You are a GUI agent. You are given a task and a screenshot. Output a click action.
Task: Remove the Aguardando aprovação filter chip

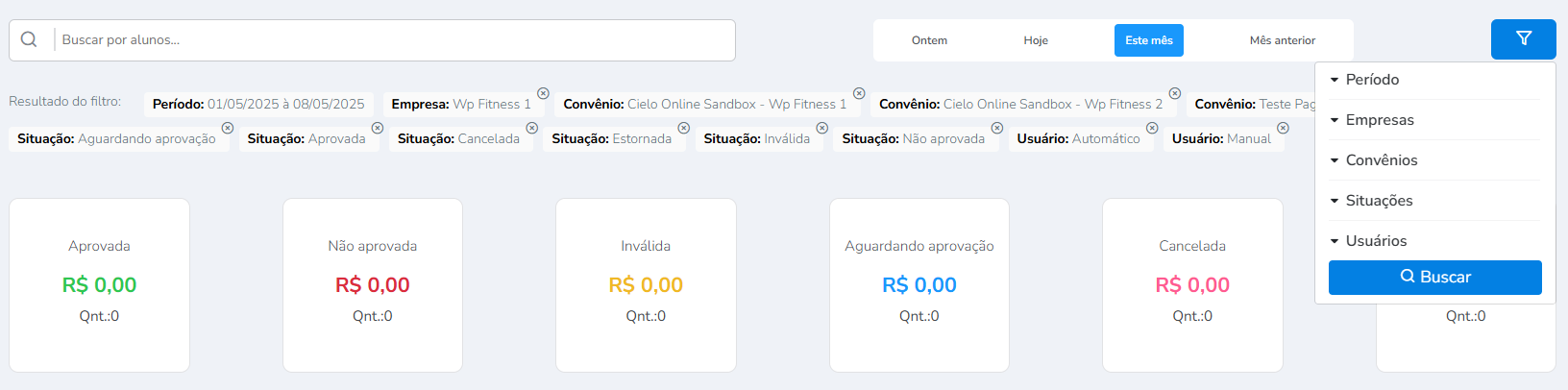pyautogui.click(x=228, y=128)
